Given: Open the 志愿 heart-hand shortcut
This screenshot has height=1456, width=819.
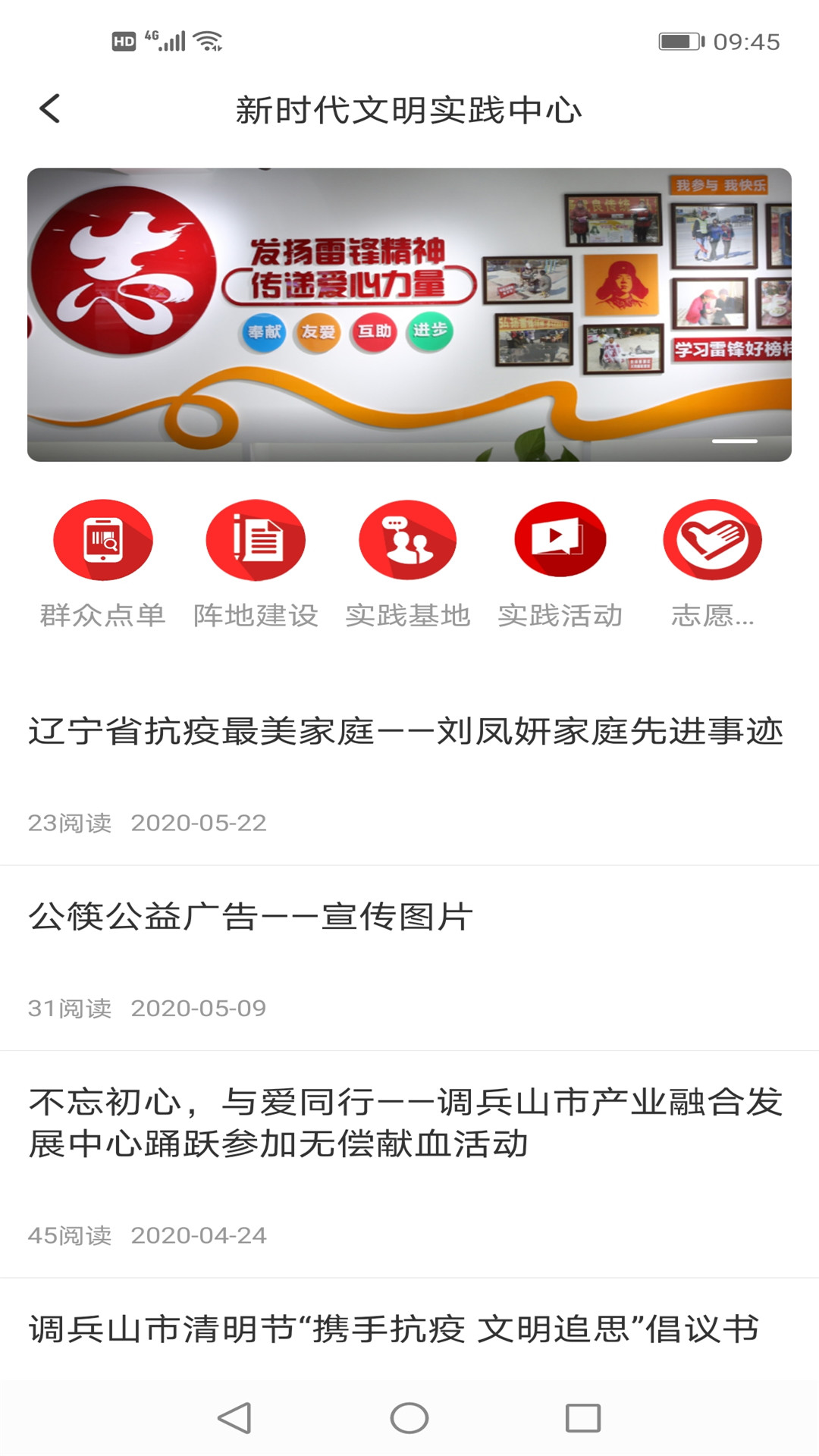Looking at the screenshot, I should click(713, 563).
